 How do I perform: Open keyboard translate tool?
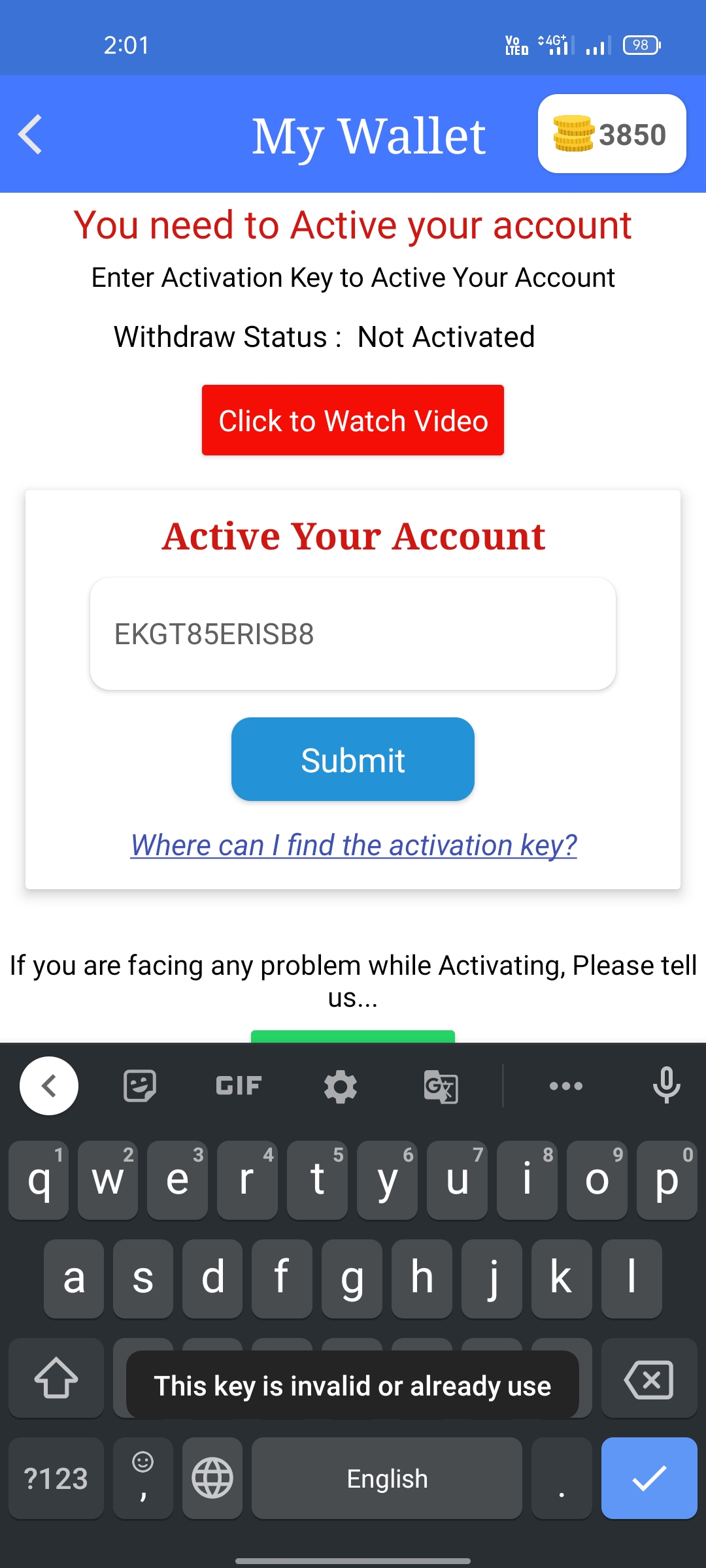[441, 1086]
